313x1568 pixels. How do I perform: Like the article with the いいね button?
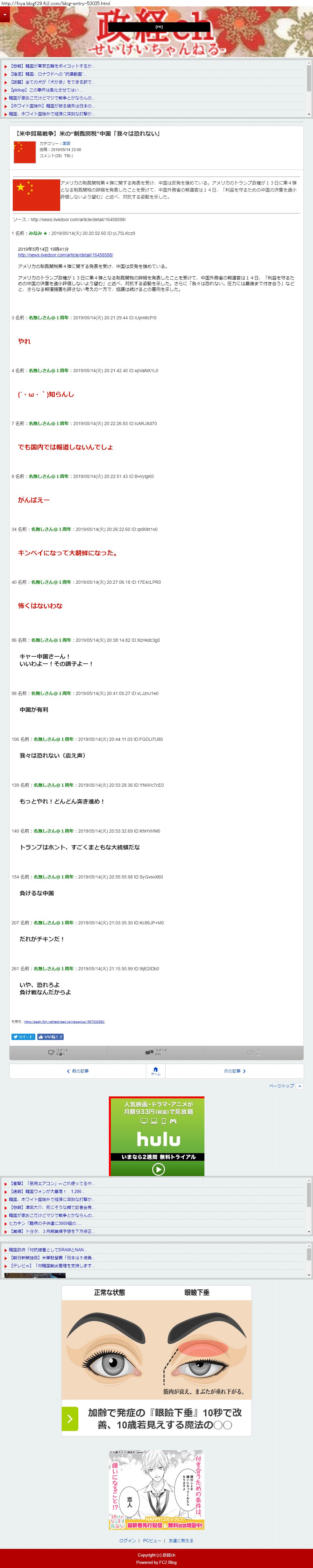50,1037
